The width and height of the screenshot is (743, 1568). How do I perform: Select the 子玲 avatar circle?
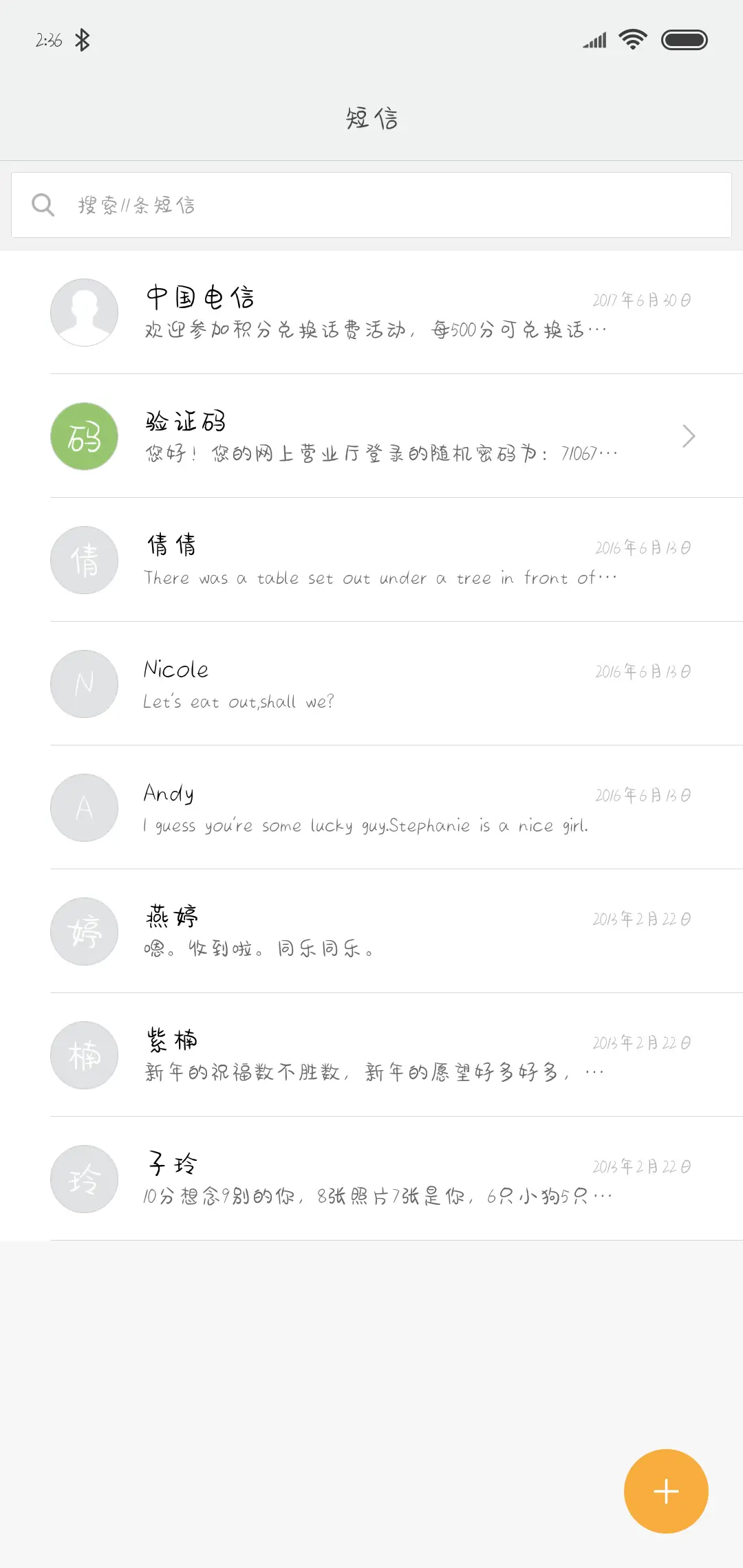[84, 1179]
